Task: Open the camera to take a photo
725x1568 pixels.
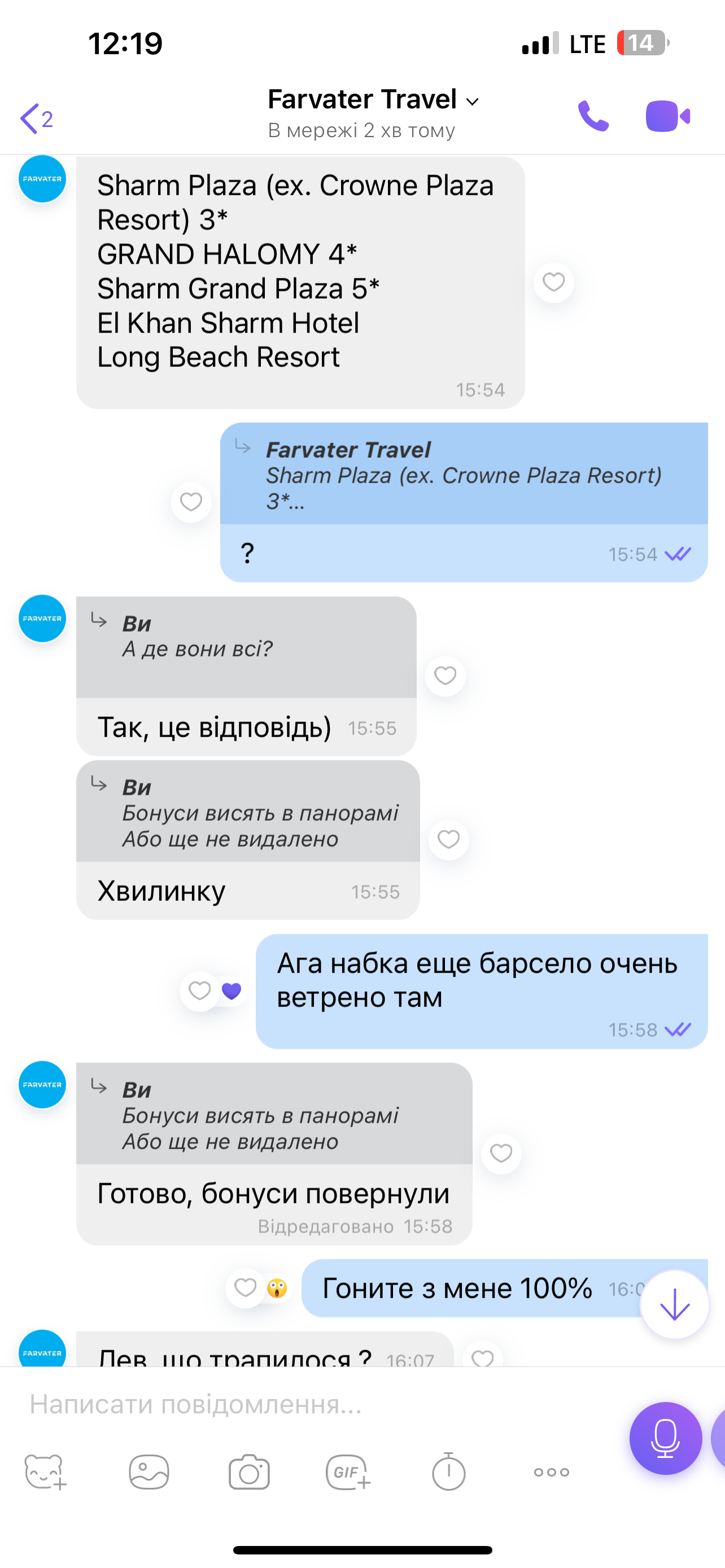Action: [249, 1472]
